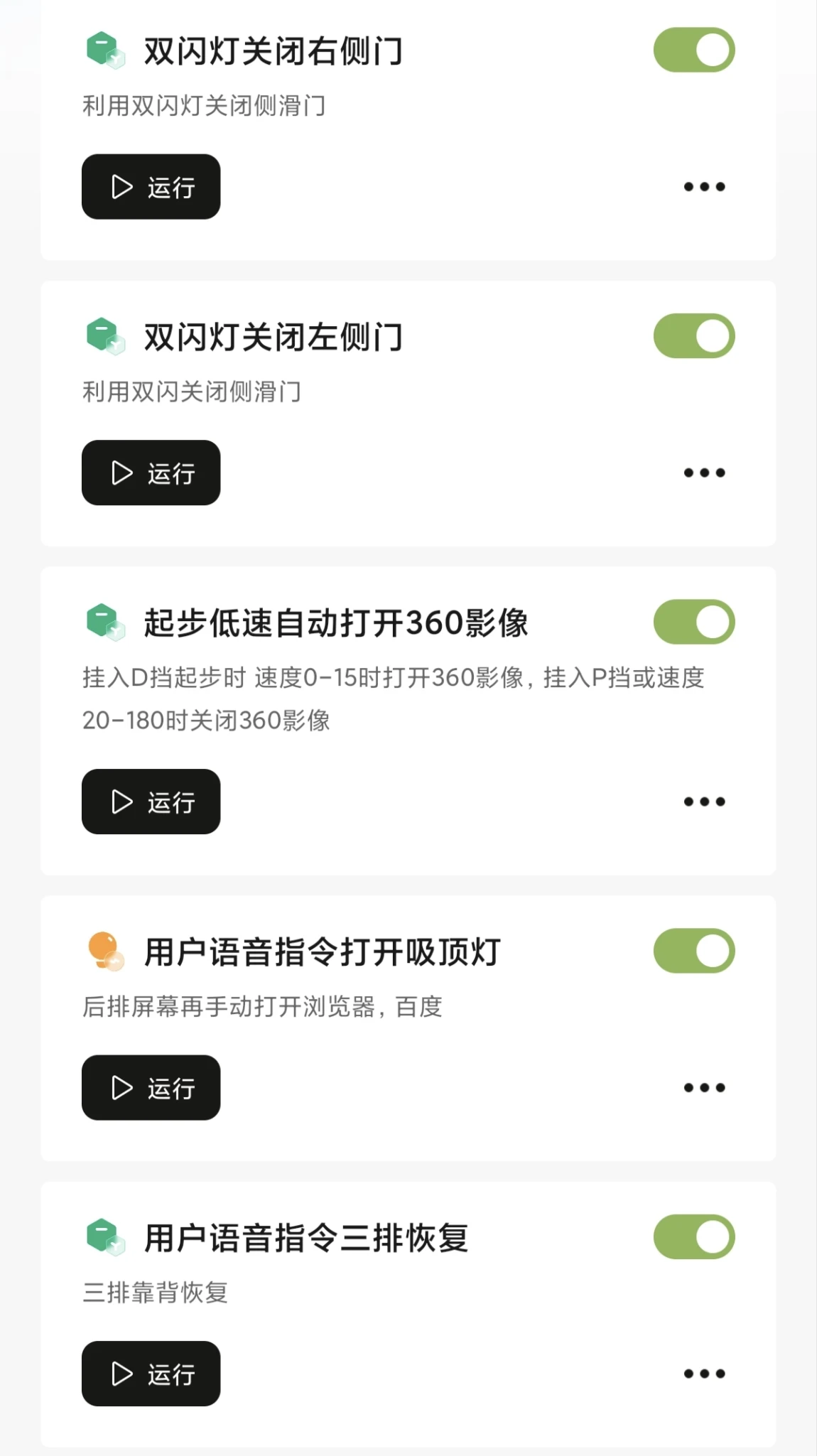Open the overflow menu for 用户语音指令打开吸顶灯
This screenshot has height=1456, width=817.
coord(704,1088)
